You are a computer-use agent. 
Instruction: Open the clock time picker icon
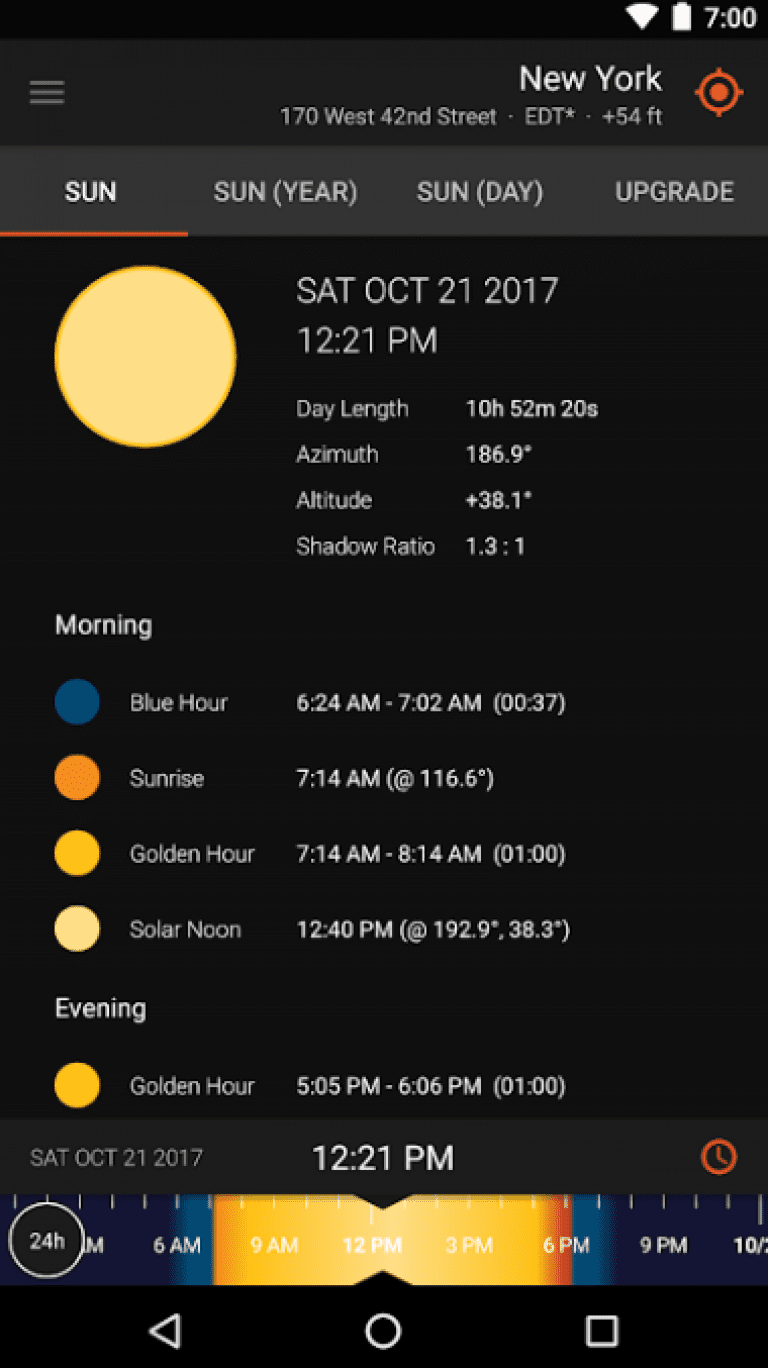coord(719,1157)
